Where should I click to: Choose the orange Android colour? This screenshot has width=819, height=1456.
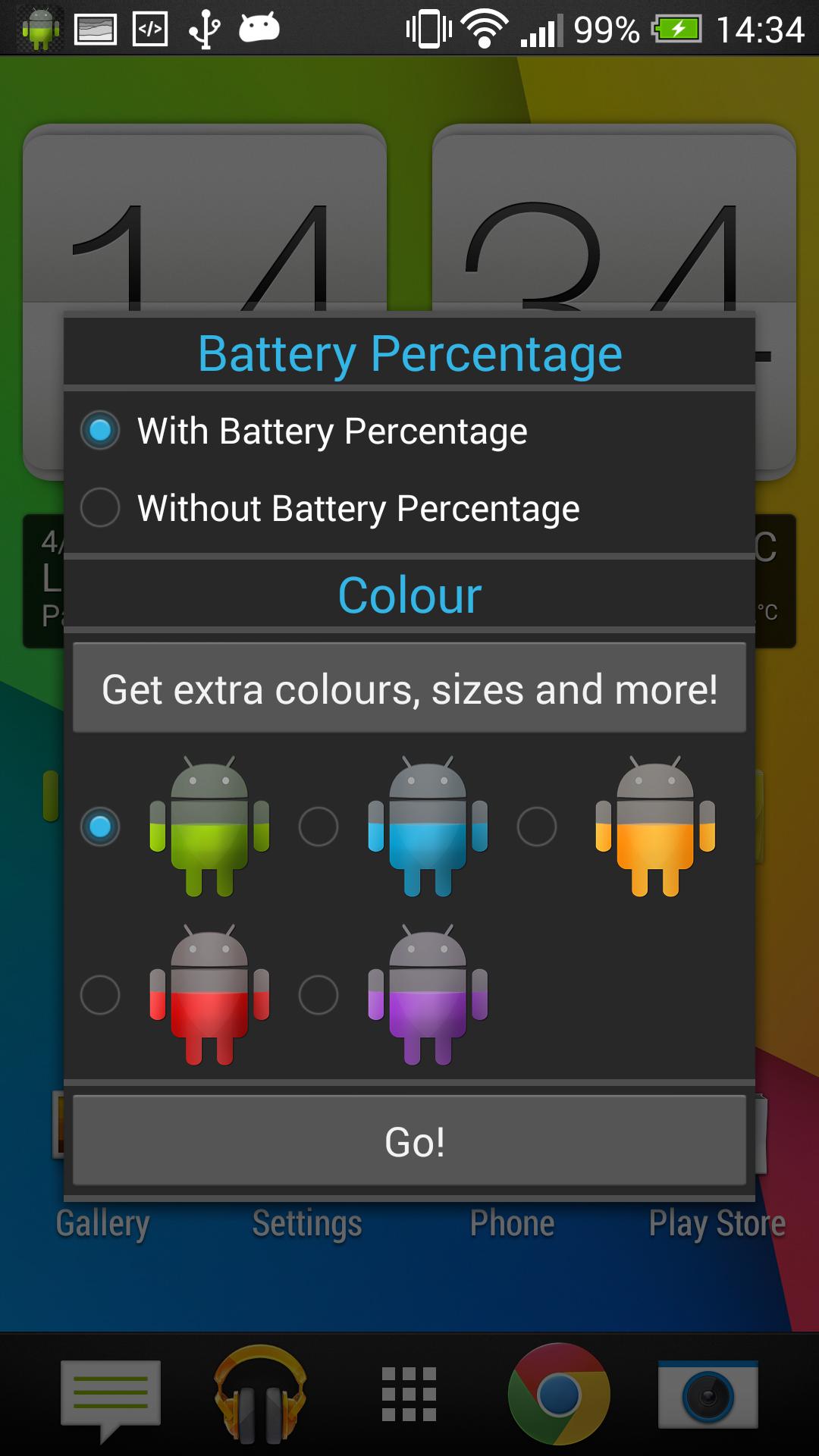point(537,827)
